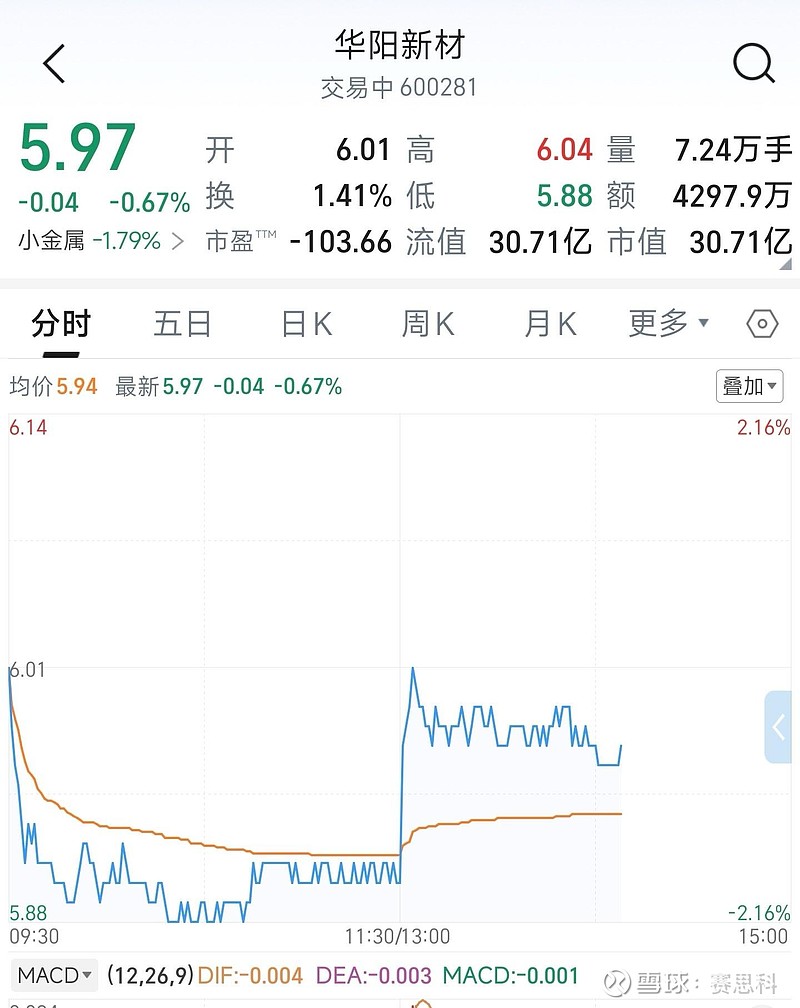Expand the 更多 chart type dropdown

[x=660, y=323]
